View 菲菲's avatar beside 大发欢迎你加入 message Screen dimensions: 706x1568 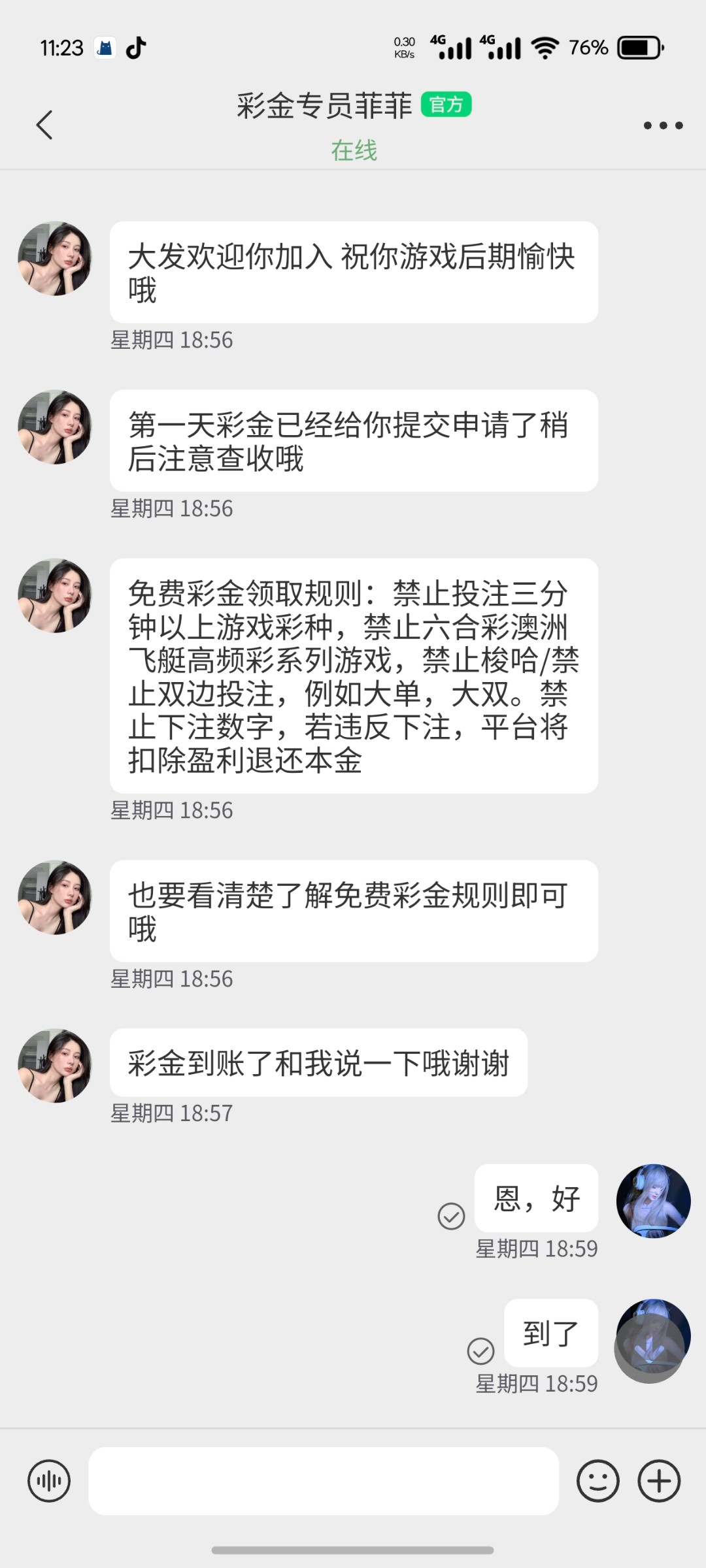55,259
